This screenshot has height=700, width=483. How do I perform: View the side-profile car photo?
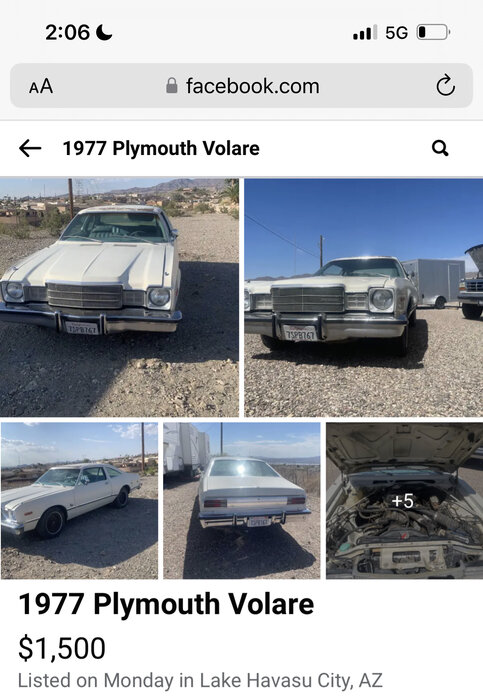[x=79, y=500]
